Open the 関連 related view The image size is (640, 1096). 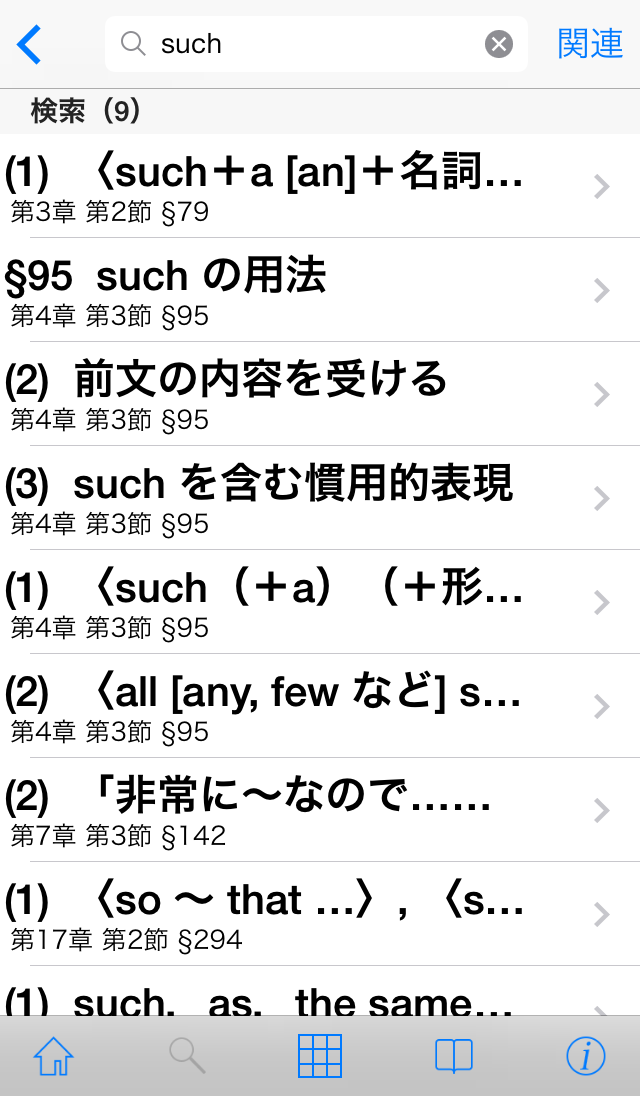coord(590,44)
